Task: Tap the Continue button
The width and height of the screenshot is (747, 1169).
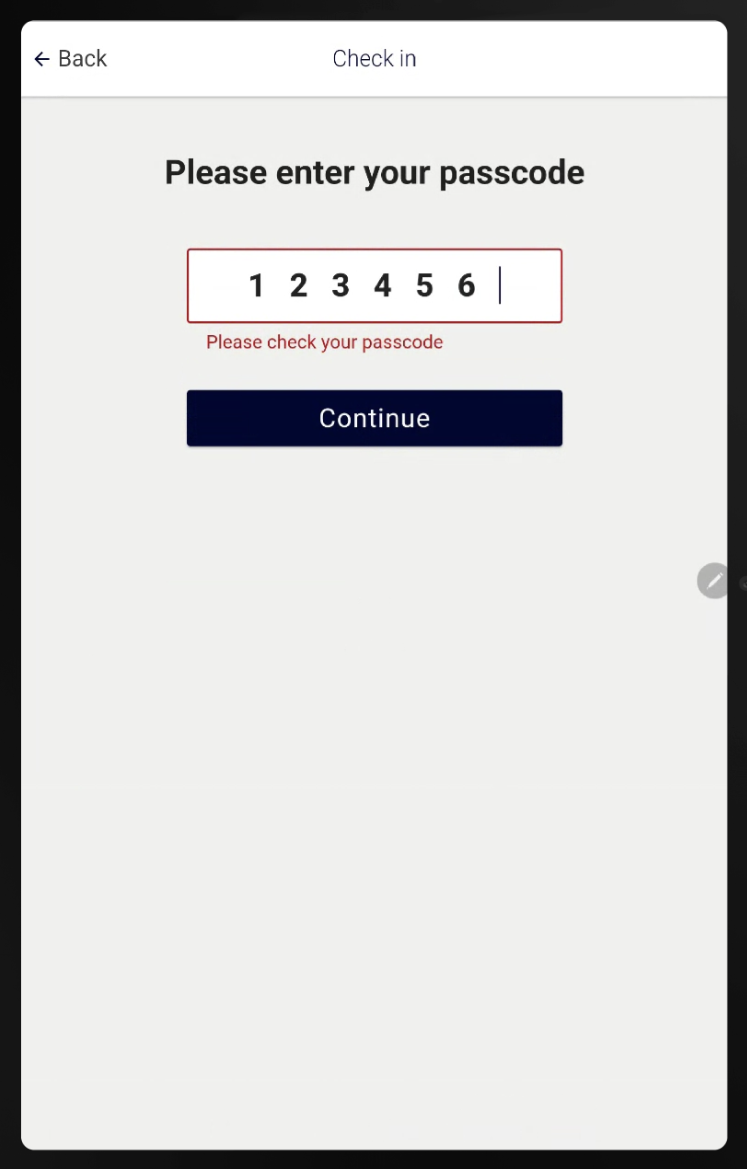Action: [374, 418]
